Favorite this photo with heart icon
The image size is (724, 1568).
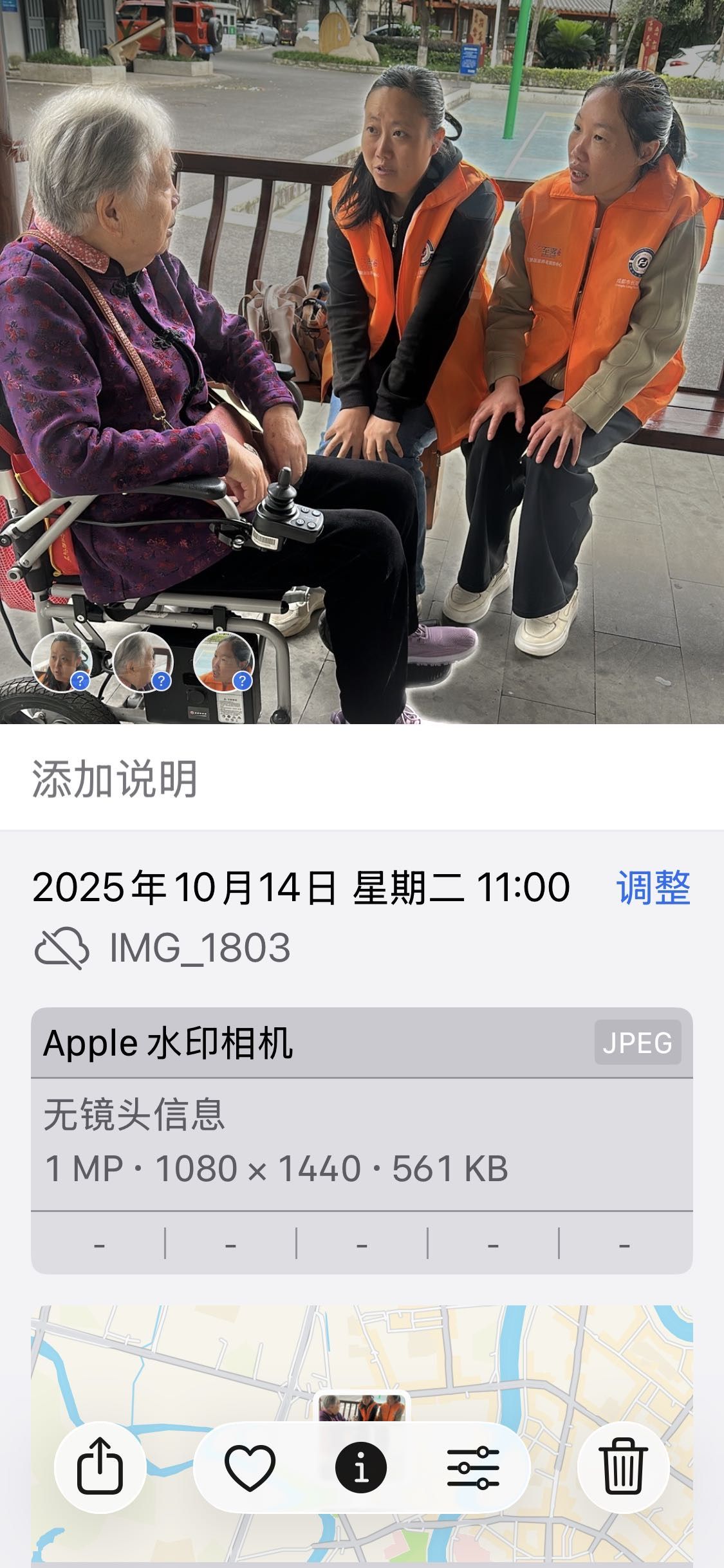tap(250, 1467)
